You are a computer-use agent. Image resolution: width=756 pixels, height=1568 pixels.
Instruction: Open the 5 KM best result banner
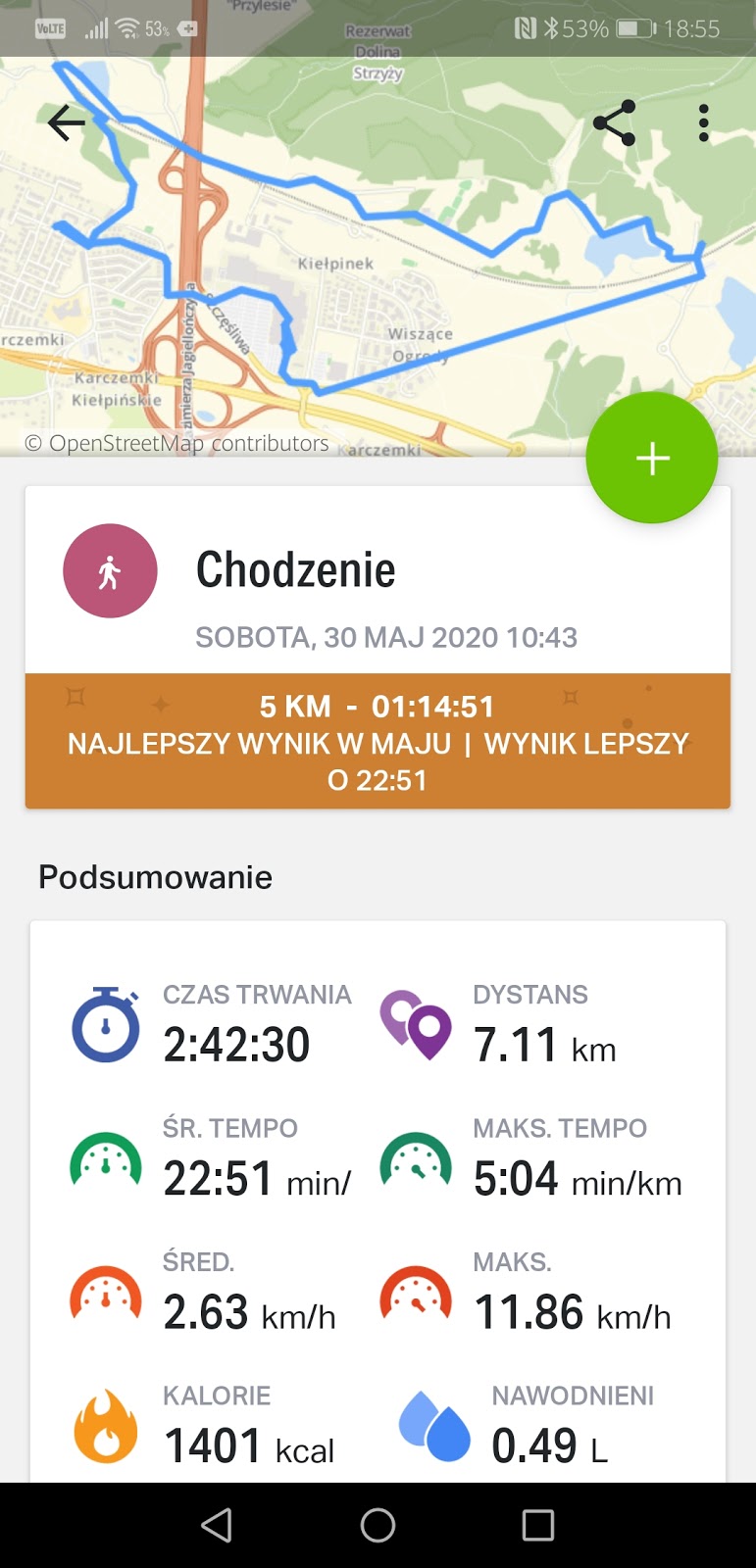point(378,741)
